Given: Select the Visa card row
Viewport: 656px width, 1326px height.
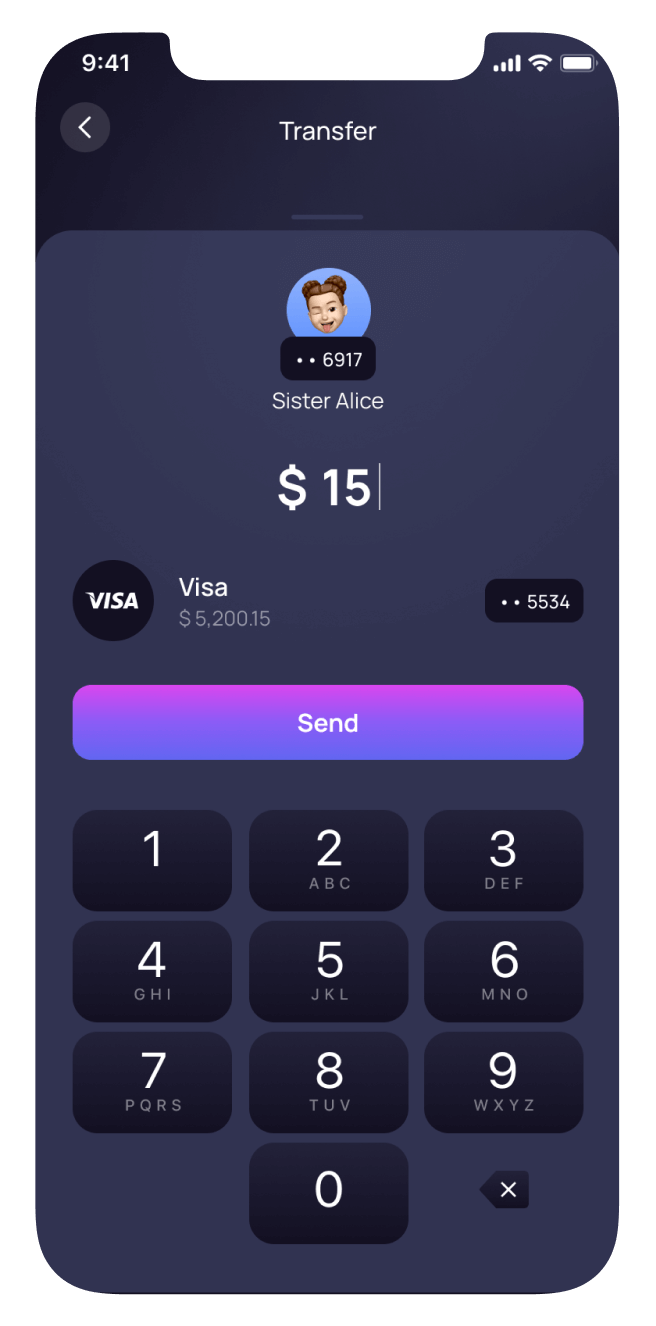Looking at the screenshot, I should [x=327, y=601].
